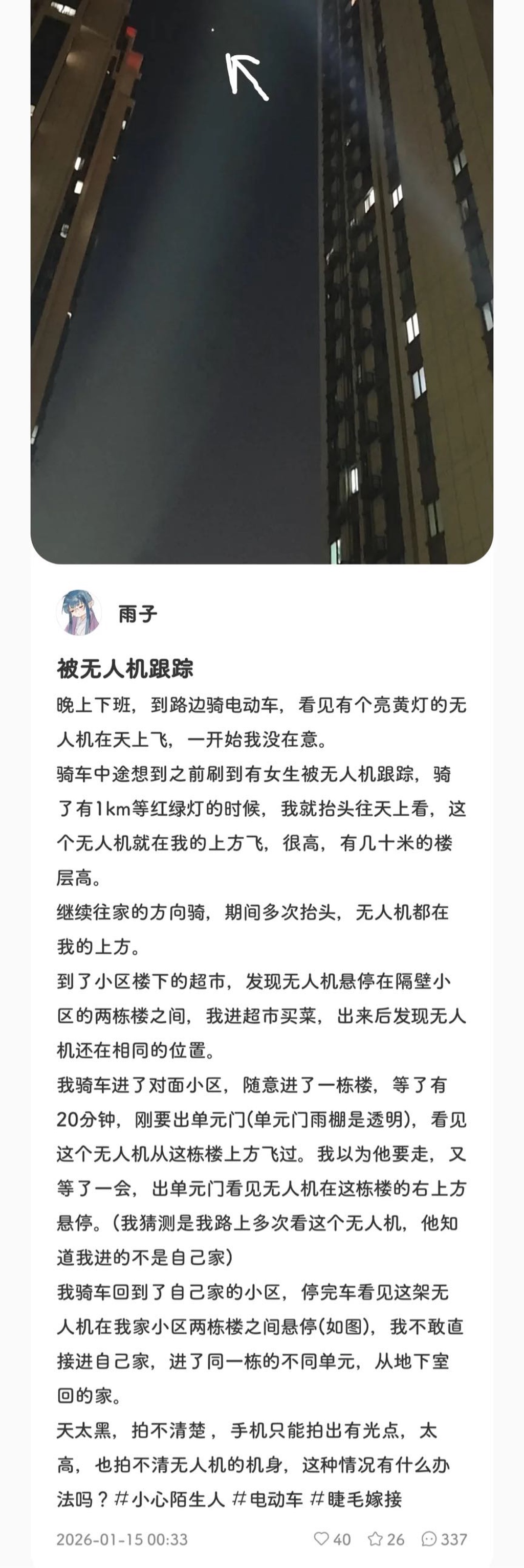524x1568 pixels.
Task: View the night sky photo full screen
Action: point(262,280)
